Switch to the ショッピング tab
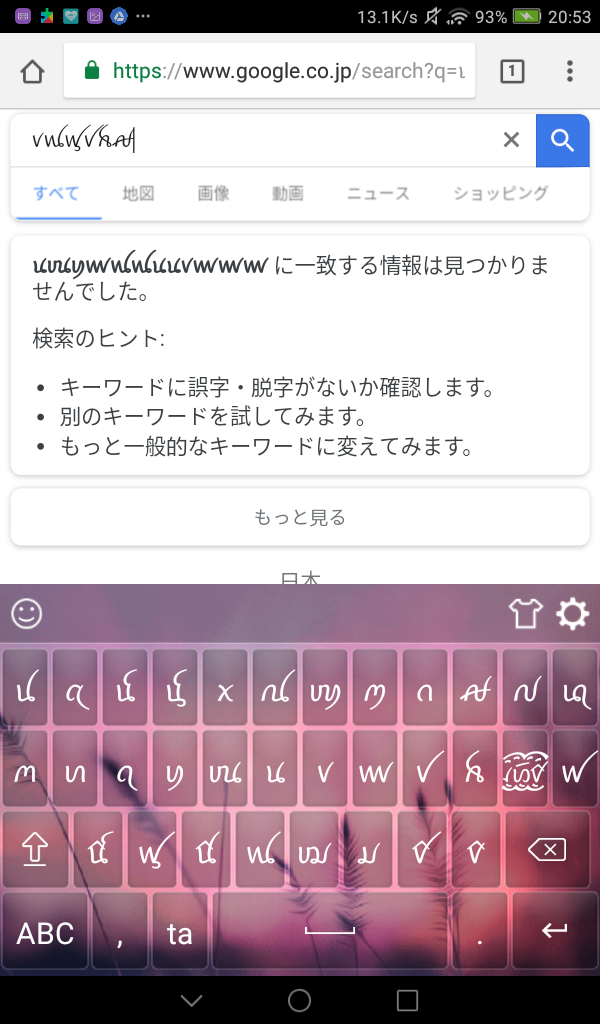 pos(501,193)
